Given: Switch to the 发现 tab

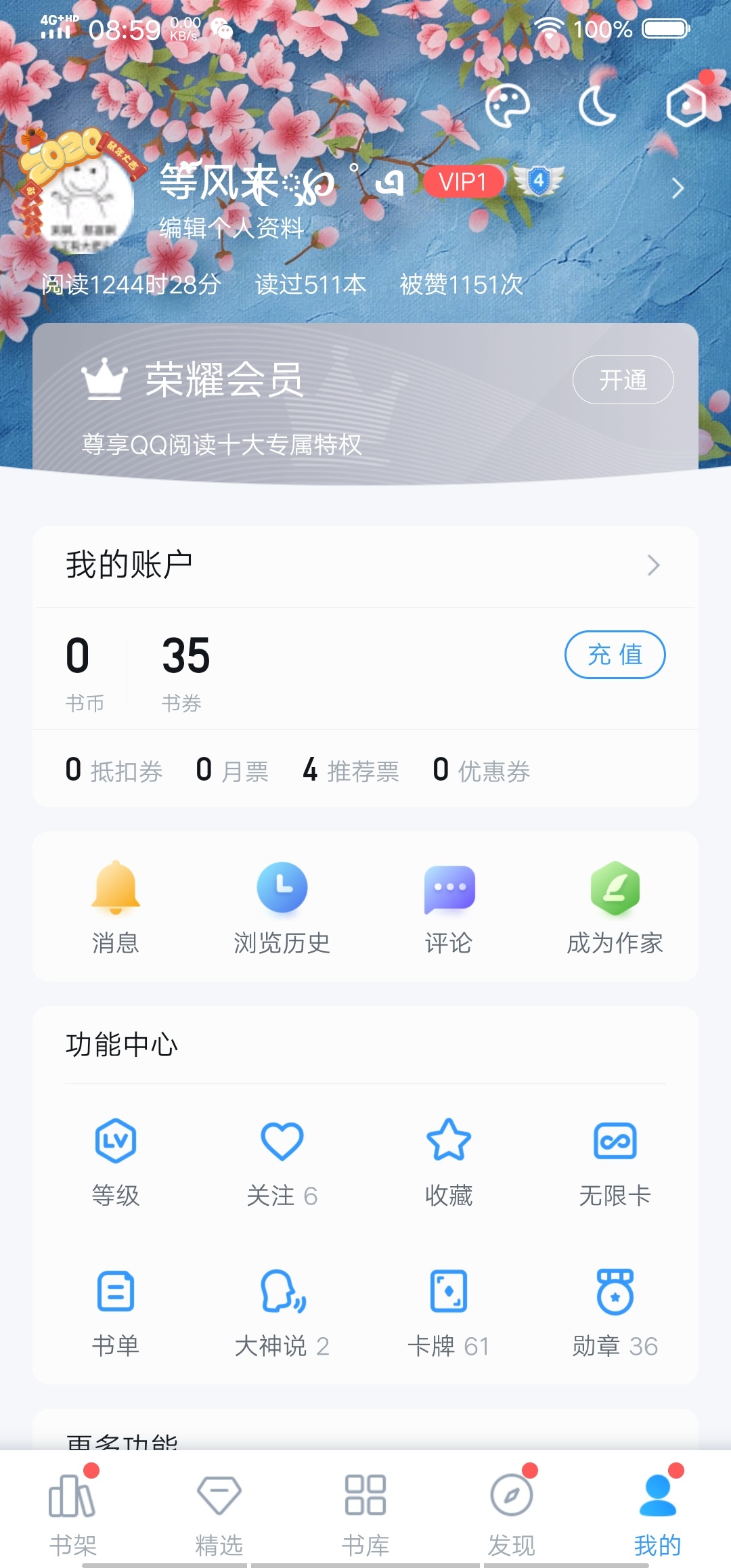Looking at the screenshot, I should pos(512,1515).
